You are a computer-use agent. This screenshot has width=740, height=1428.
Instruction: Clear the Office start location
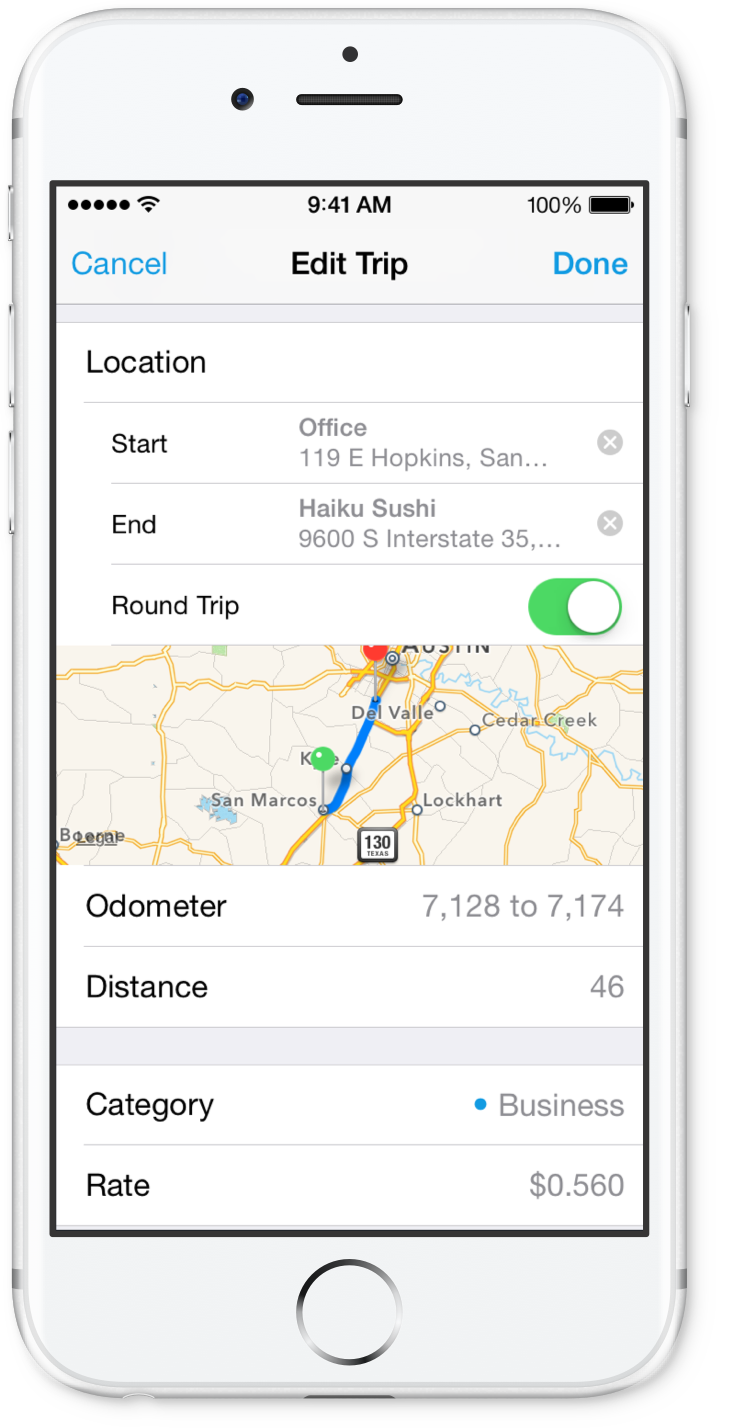tap(610, 442)
